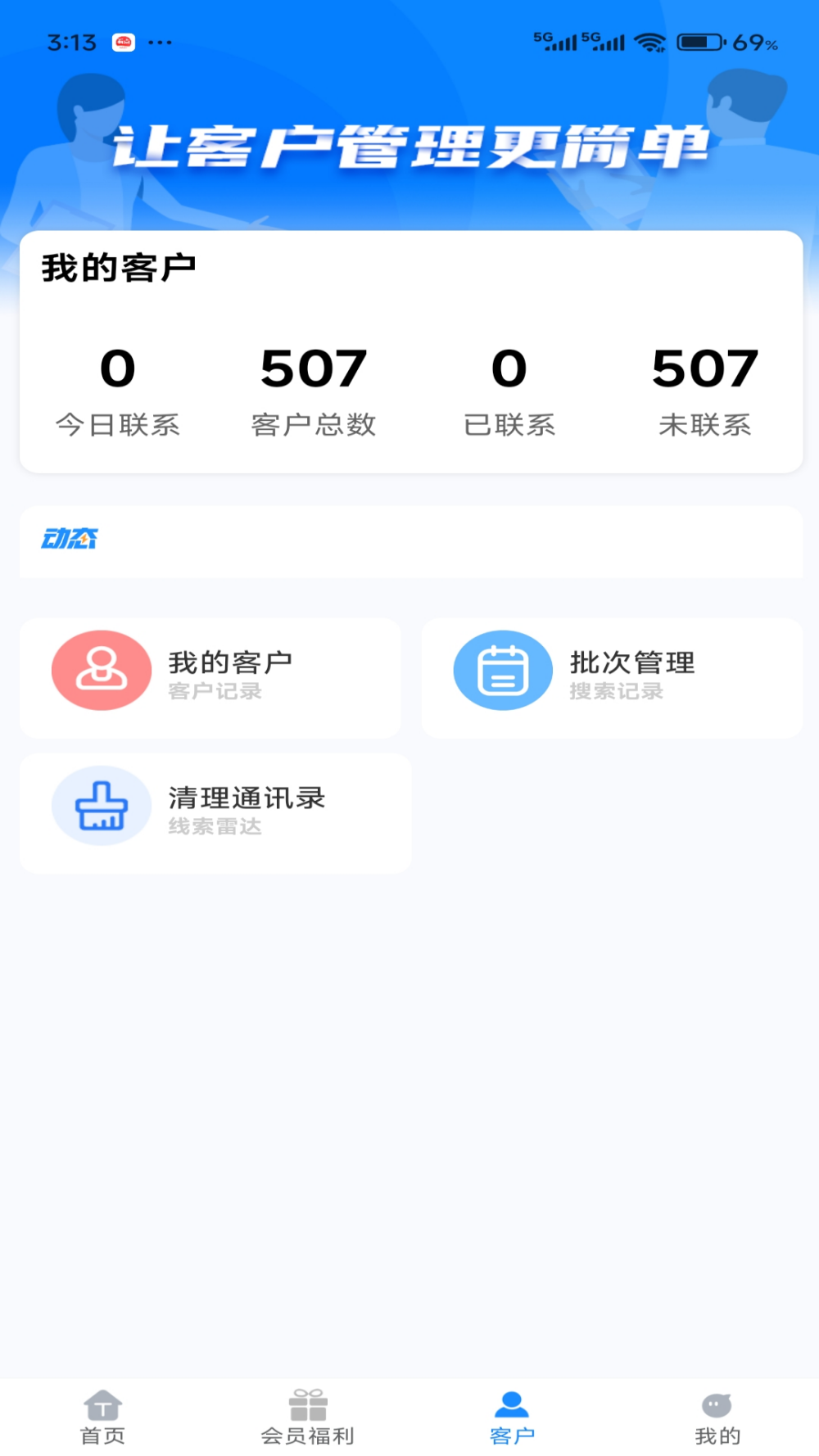Switch to the 我的 tab
Screen dimensions: 819x1456
tap(717, 1417)
